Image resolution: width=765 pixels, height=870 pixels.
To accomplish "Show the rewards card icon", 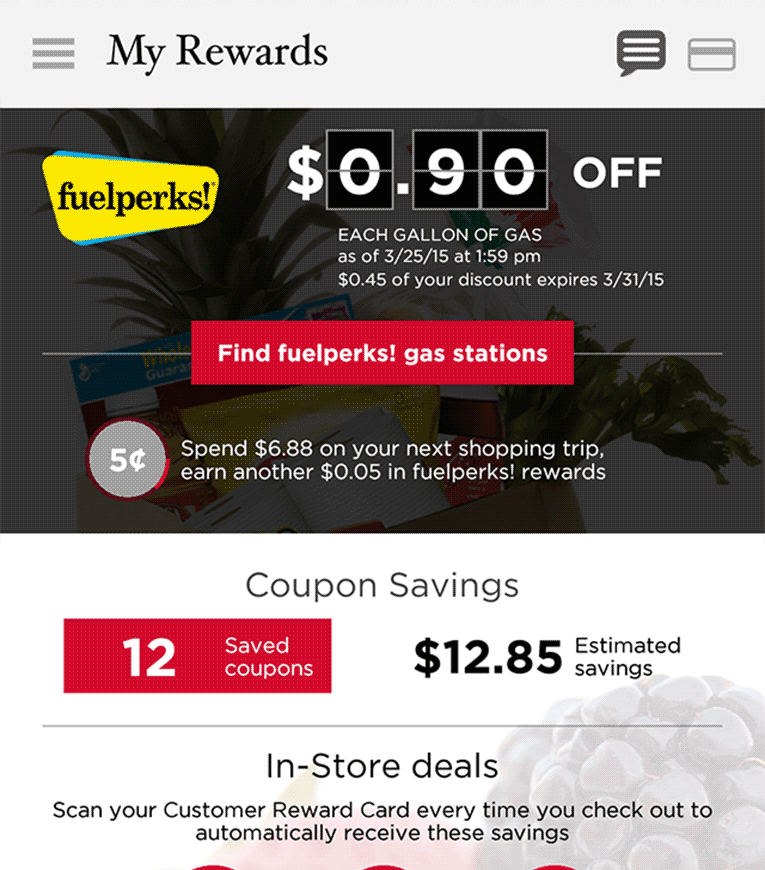I will (x=712, y=54).
